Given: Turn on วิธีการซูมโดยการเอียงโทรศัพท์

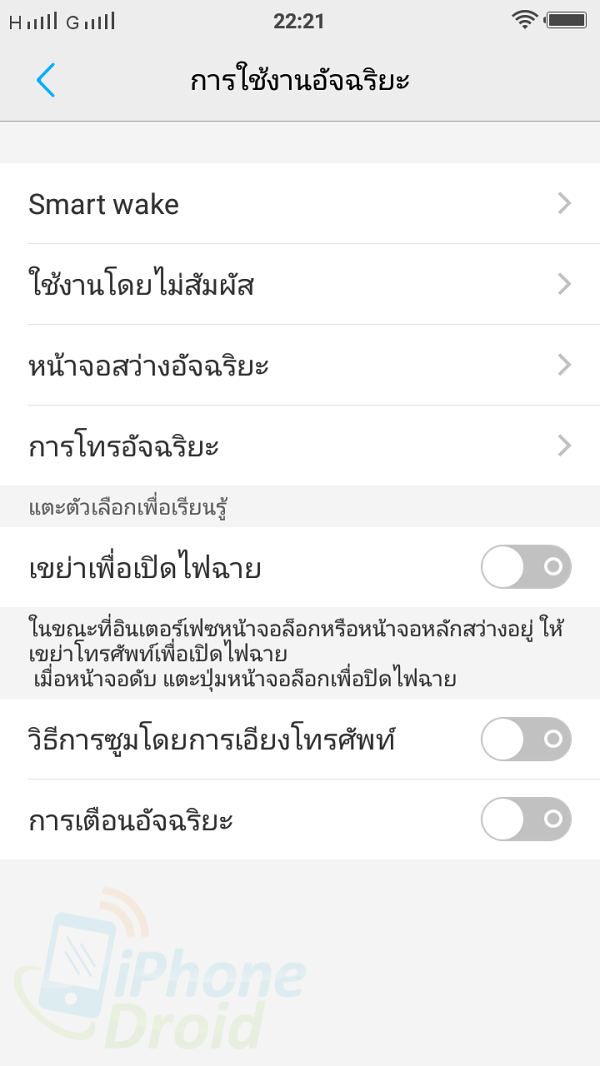Looking at the screenshot, I should tap(526, 739).
